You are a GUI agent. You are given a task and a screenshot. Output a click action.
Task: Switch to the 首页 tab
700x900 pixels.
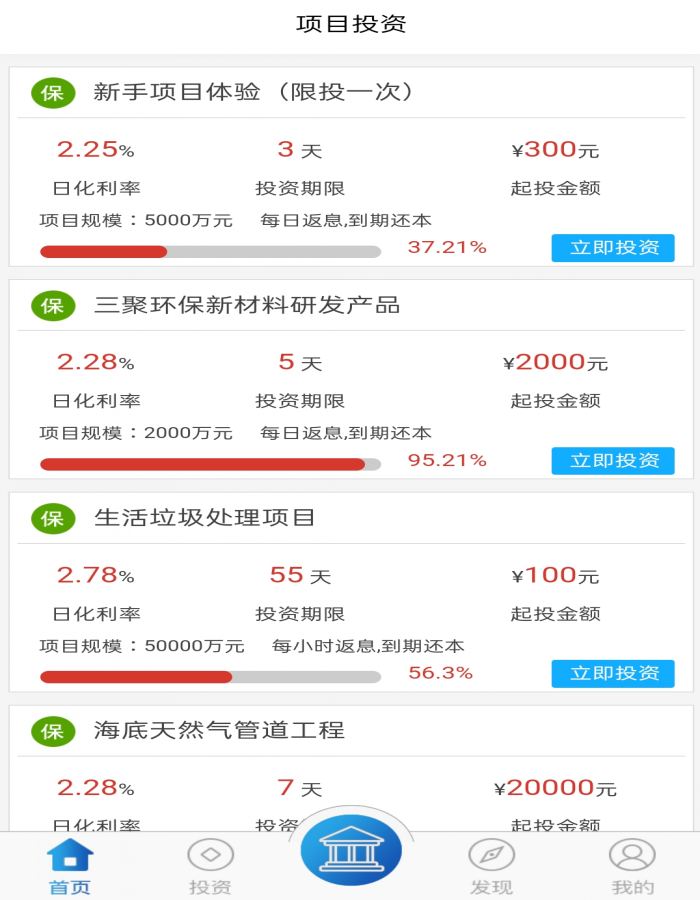click(x=70, y=867)
